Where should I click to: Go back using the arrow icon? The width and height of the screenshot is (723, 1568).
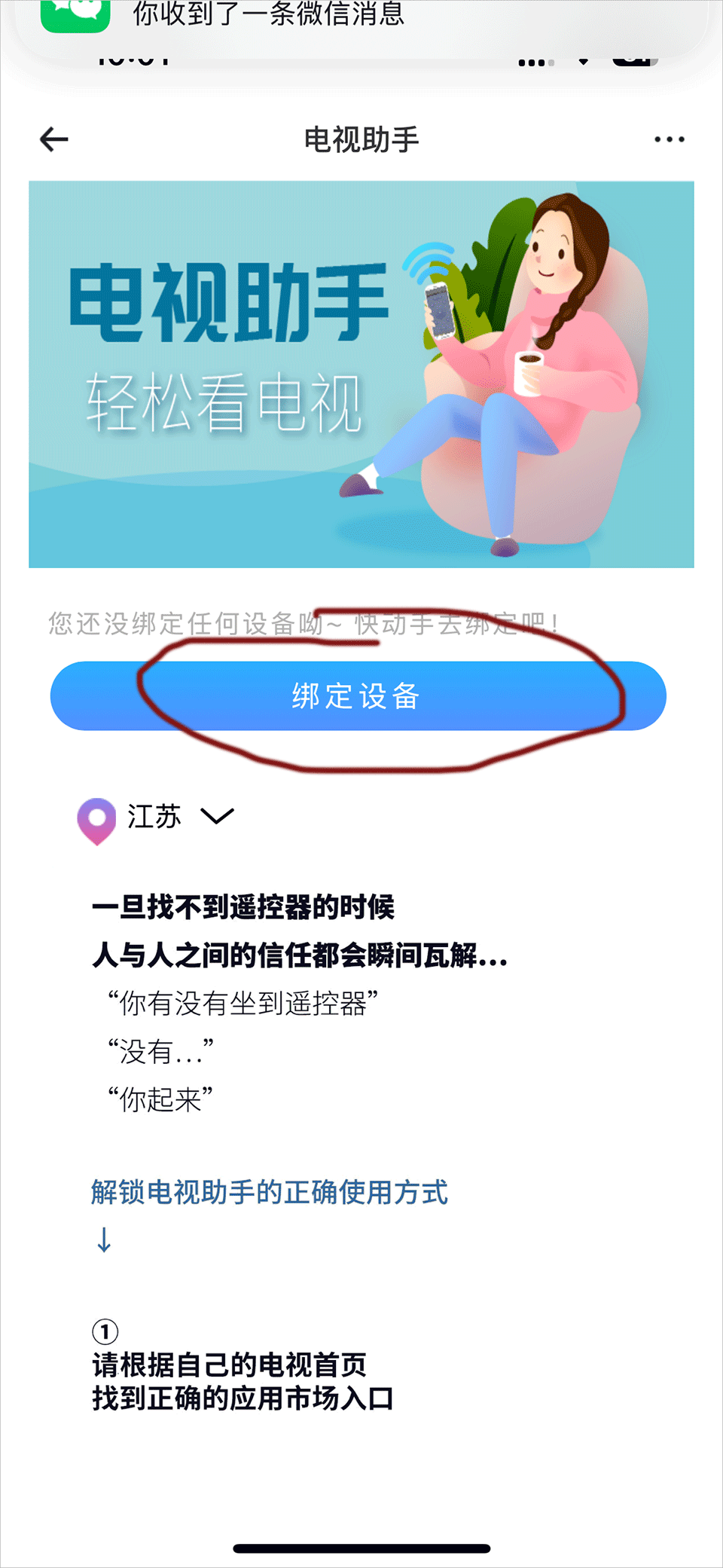pos(54,139)
